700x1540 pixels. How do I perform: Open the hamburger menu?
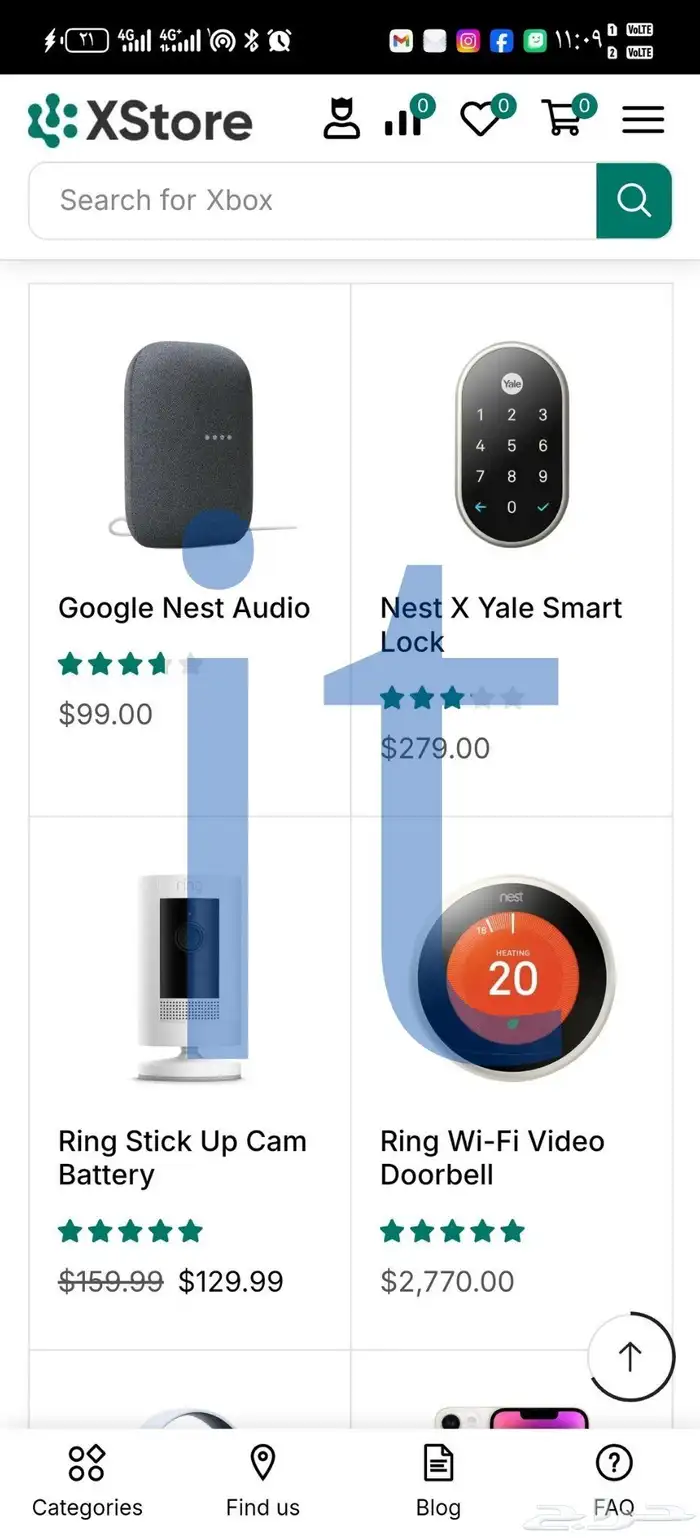643,121
